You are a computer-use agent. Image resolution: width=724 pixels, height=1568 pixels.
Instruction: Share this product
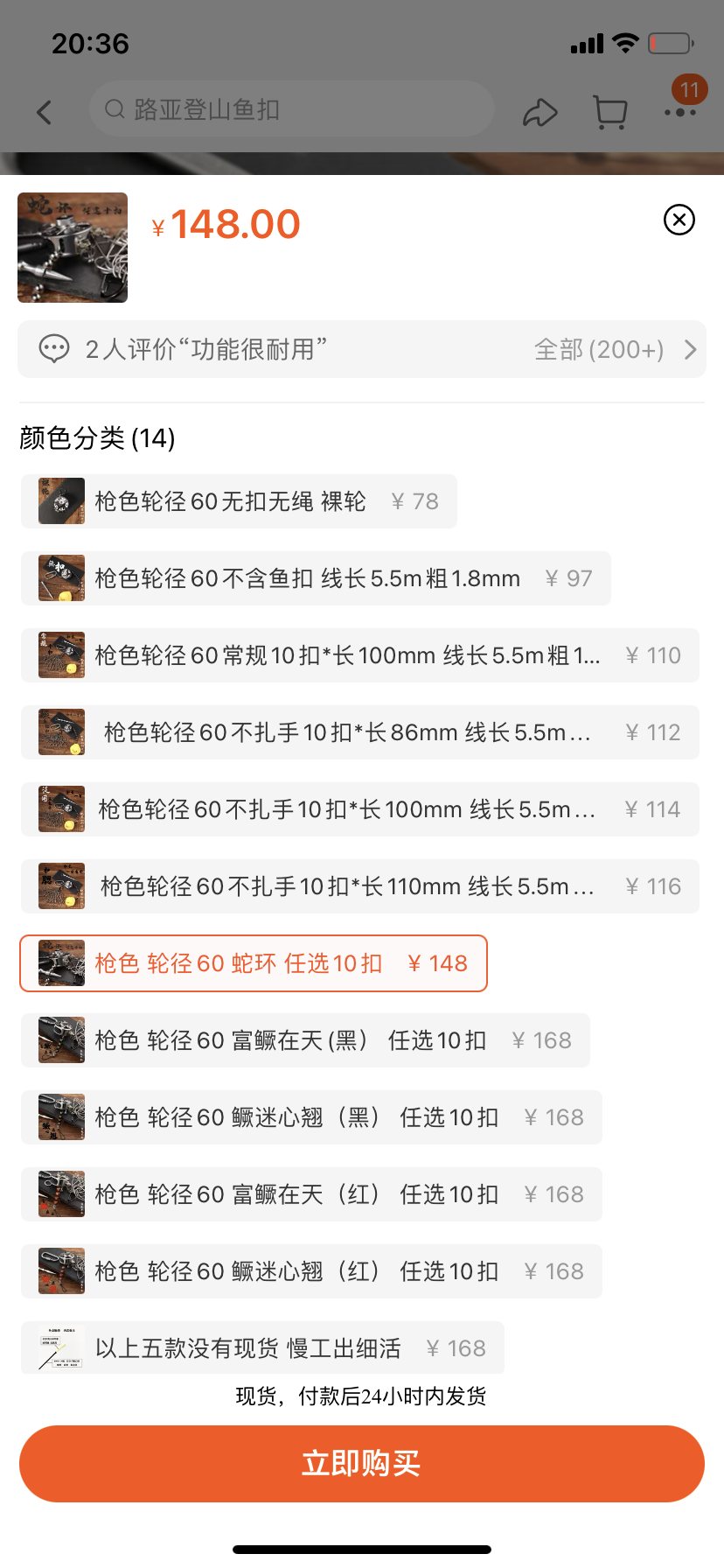[x=540, y=112]
